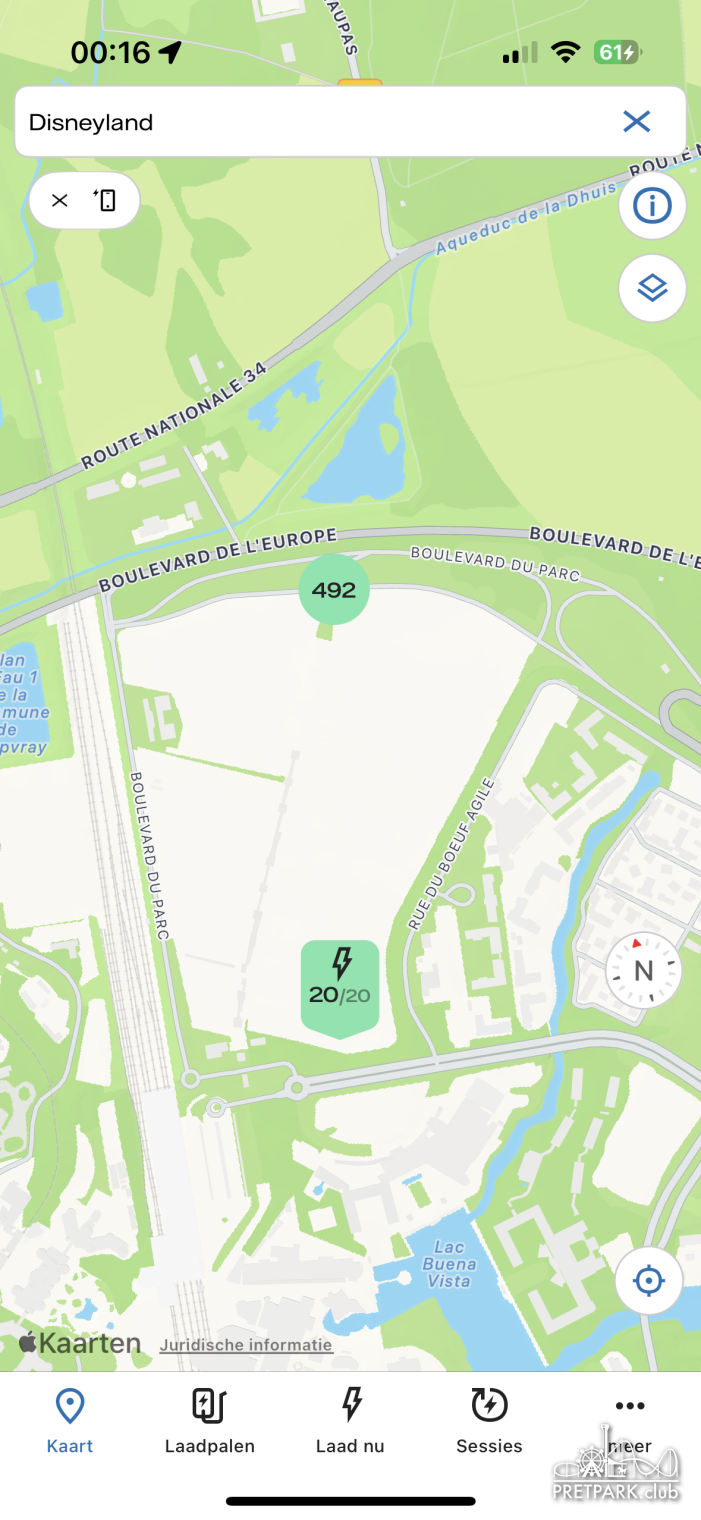Open map layers selector
Viewport: 701px width, 1520px height.
(652, 289)
